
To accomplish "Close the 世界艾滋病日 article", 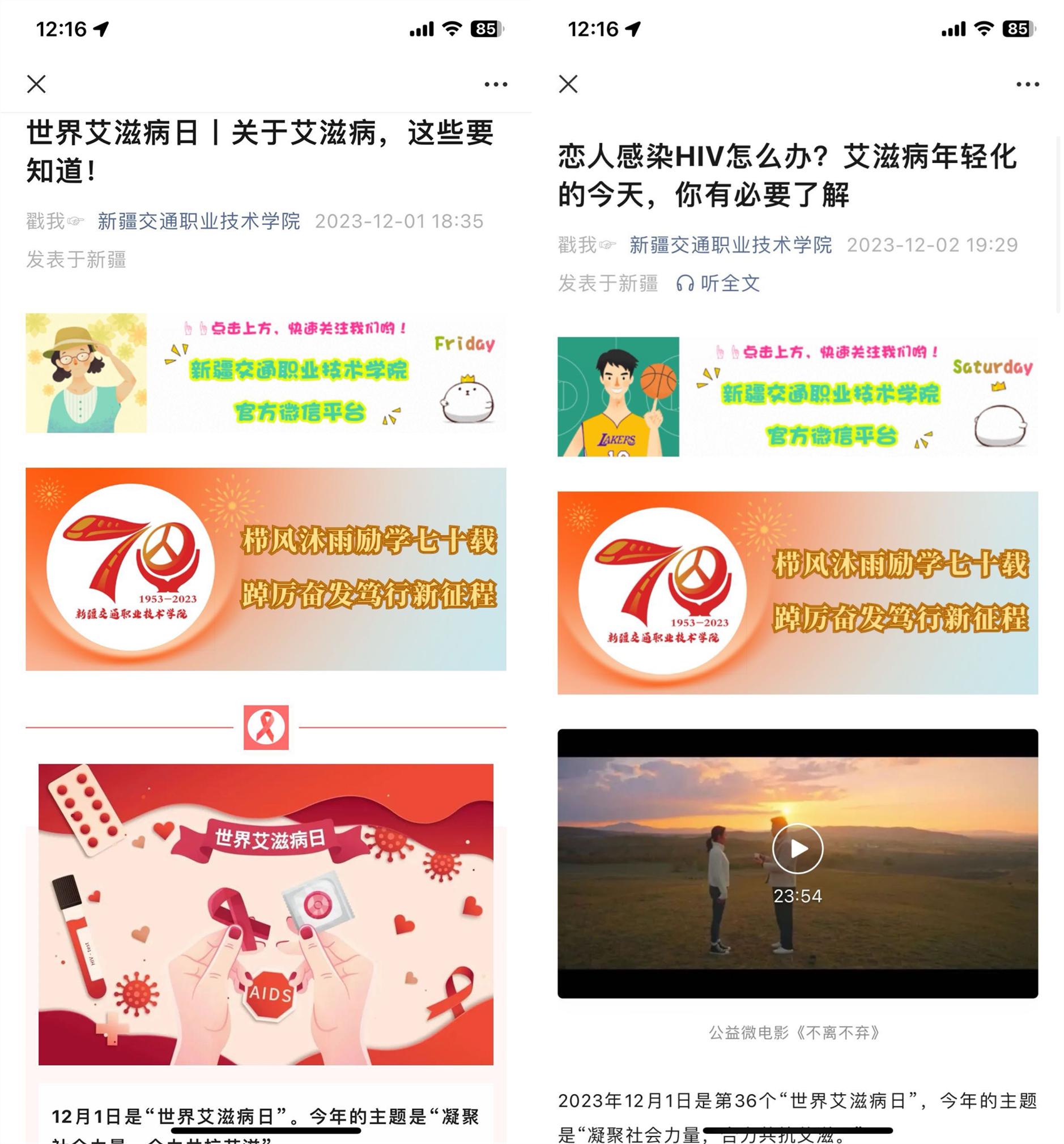I will [x=36, y=84].
